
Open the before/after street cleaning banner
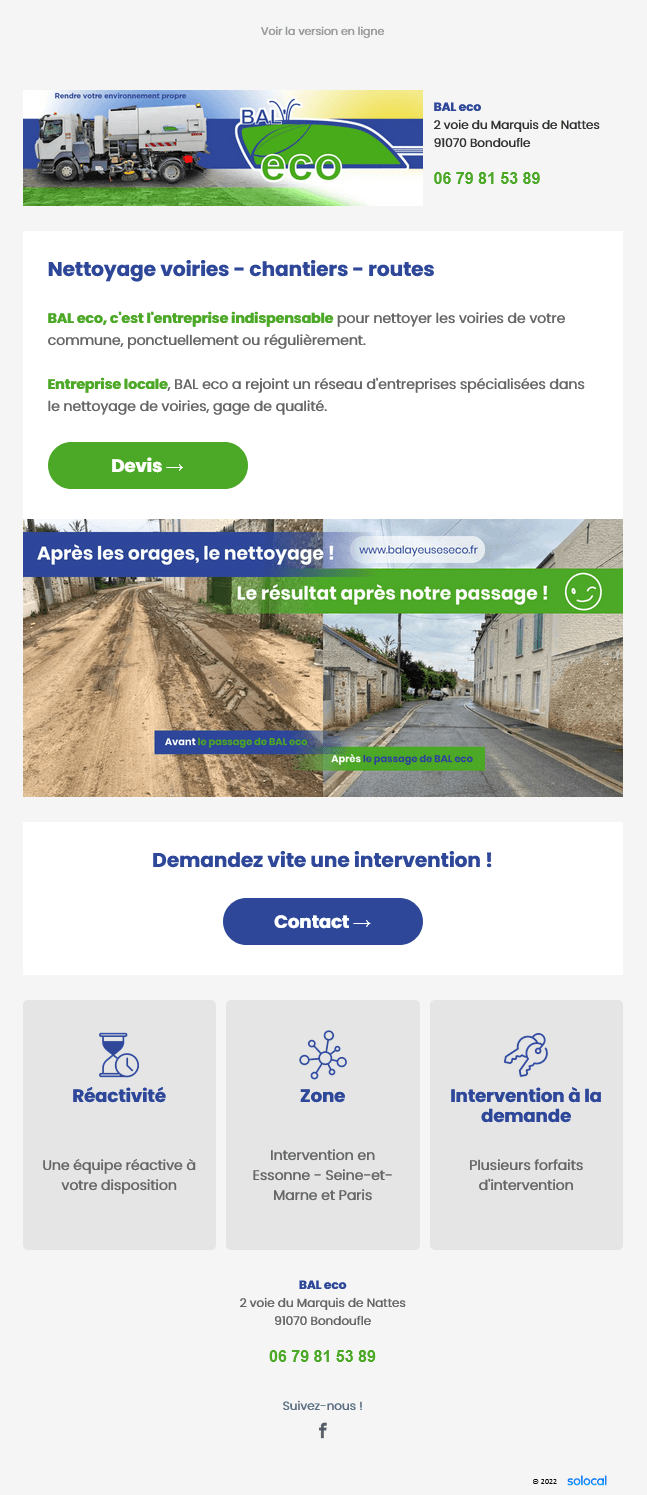pos(322,658)
